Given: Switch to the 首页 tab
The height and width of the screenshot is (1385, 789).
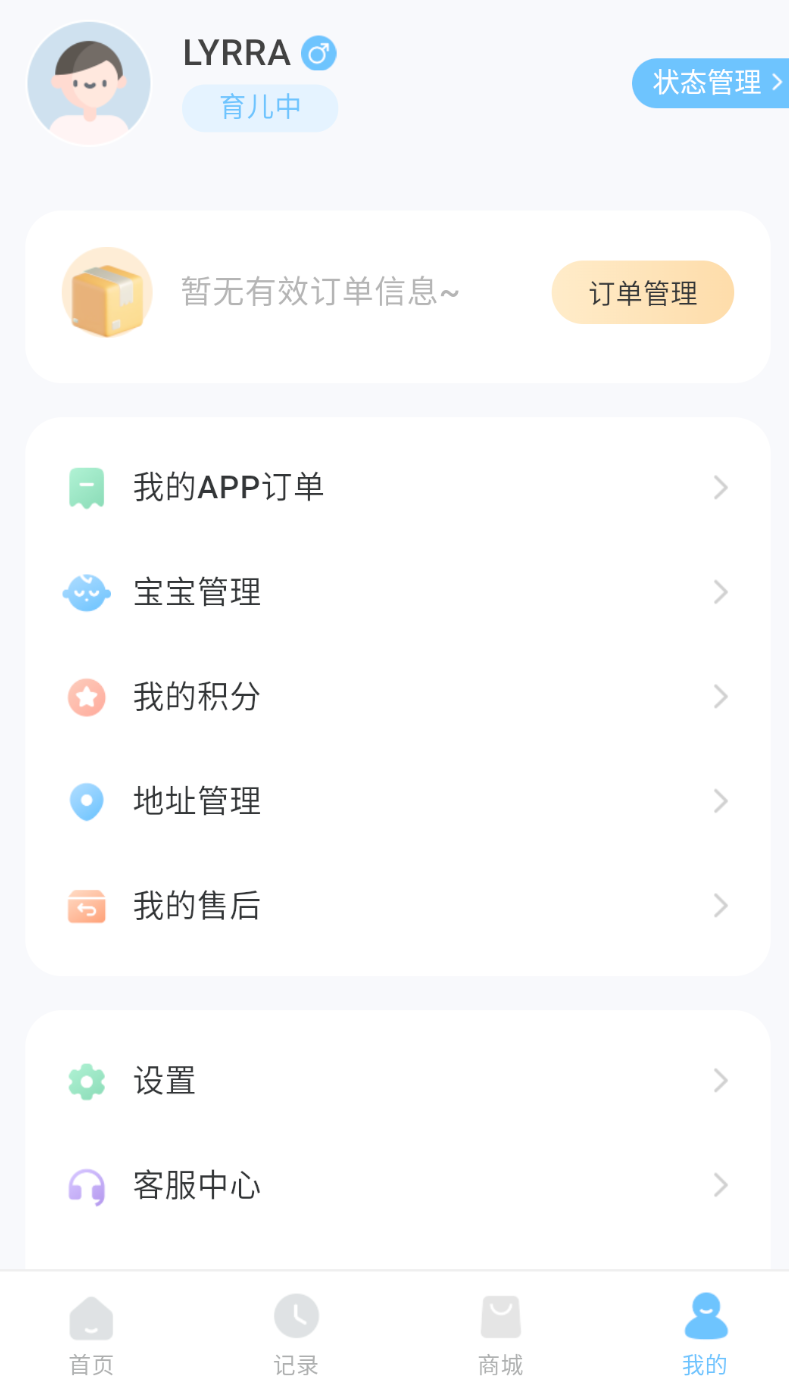Looking at the screenshot, I should [91, 1330].
